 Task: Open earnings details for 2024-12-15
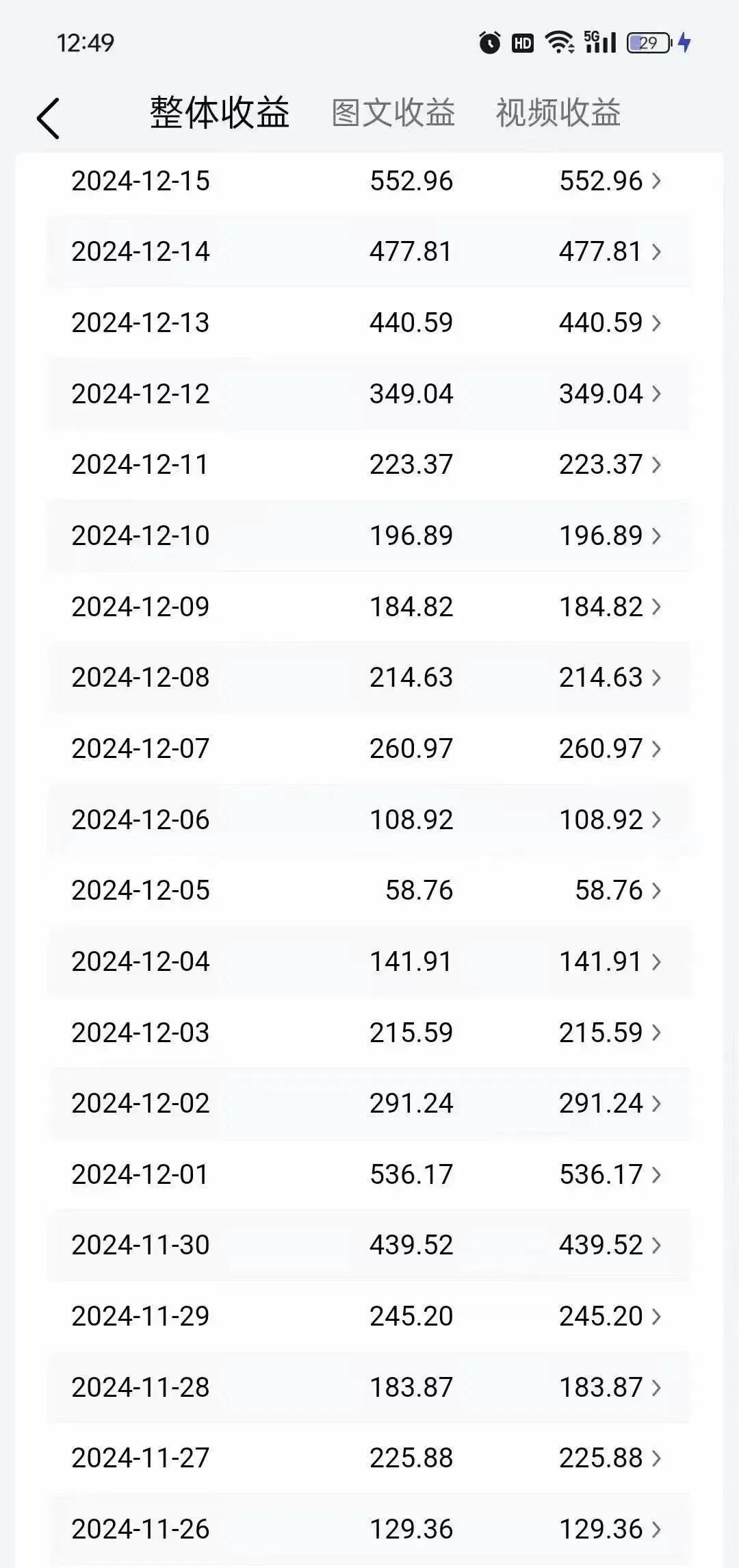tap(369, 181)
